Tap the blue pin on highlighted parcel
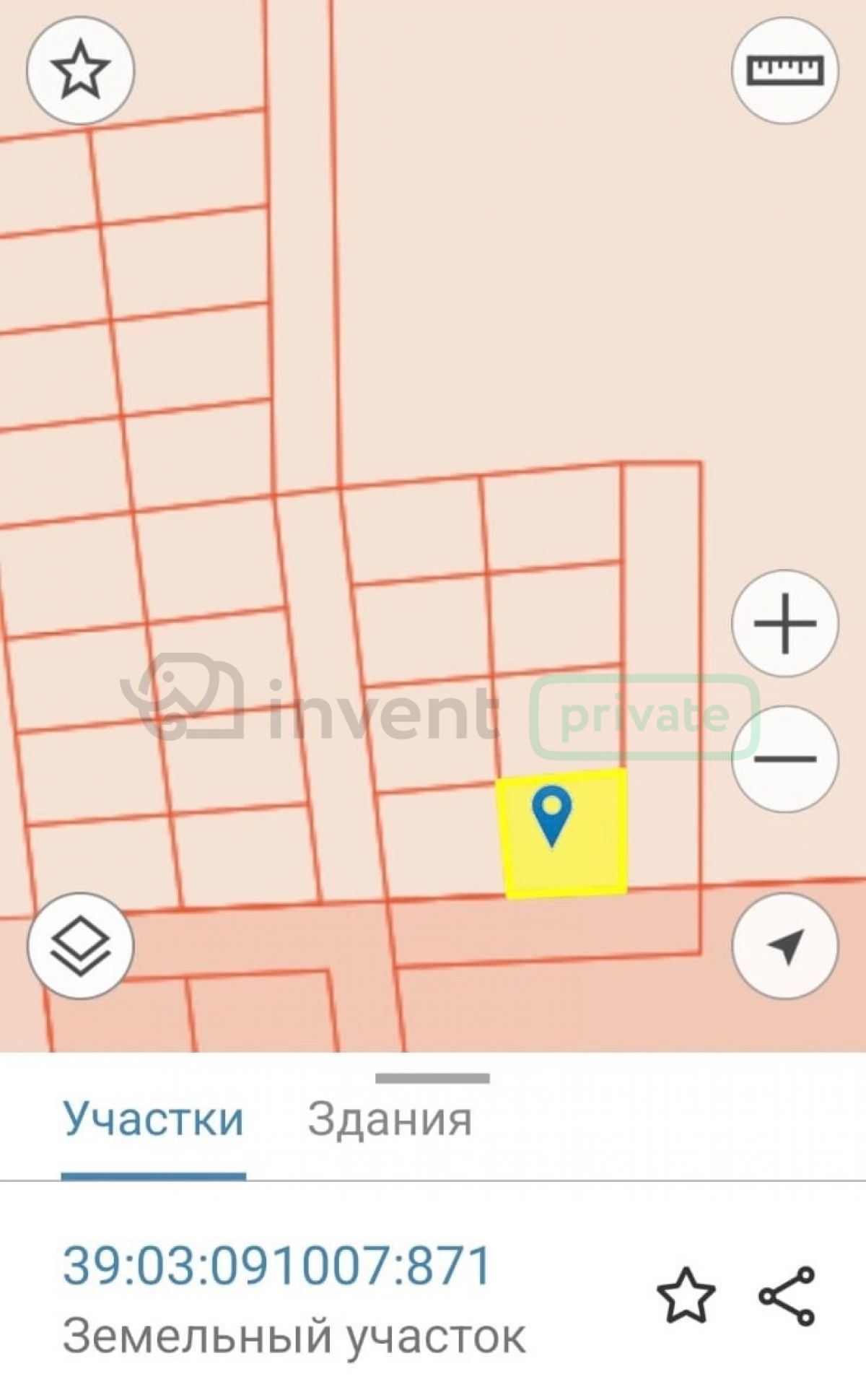This screenshot has height=1400, width=866. tap(552, 816)
